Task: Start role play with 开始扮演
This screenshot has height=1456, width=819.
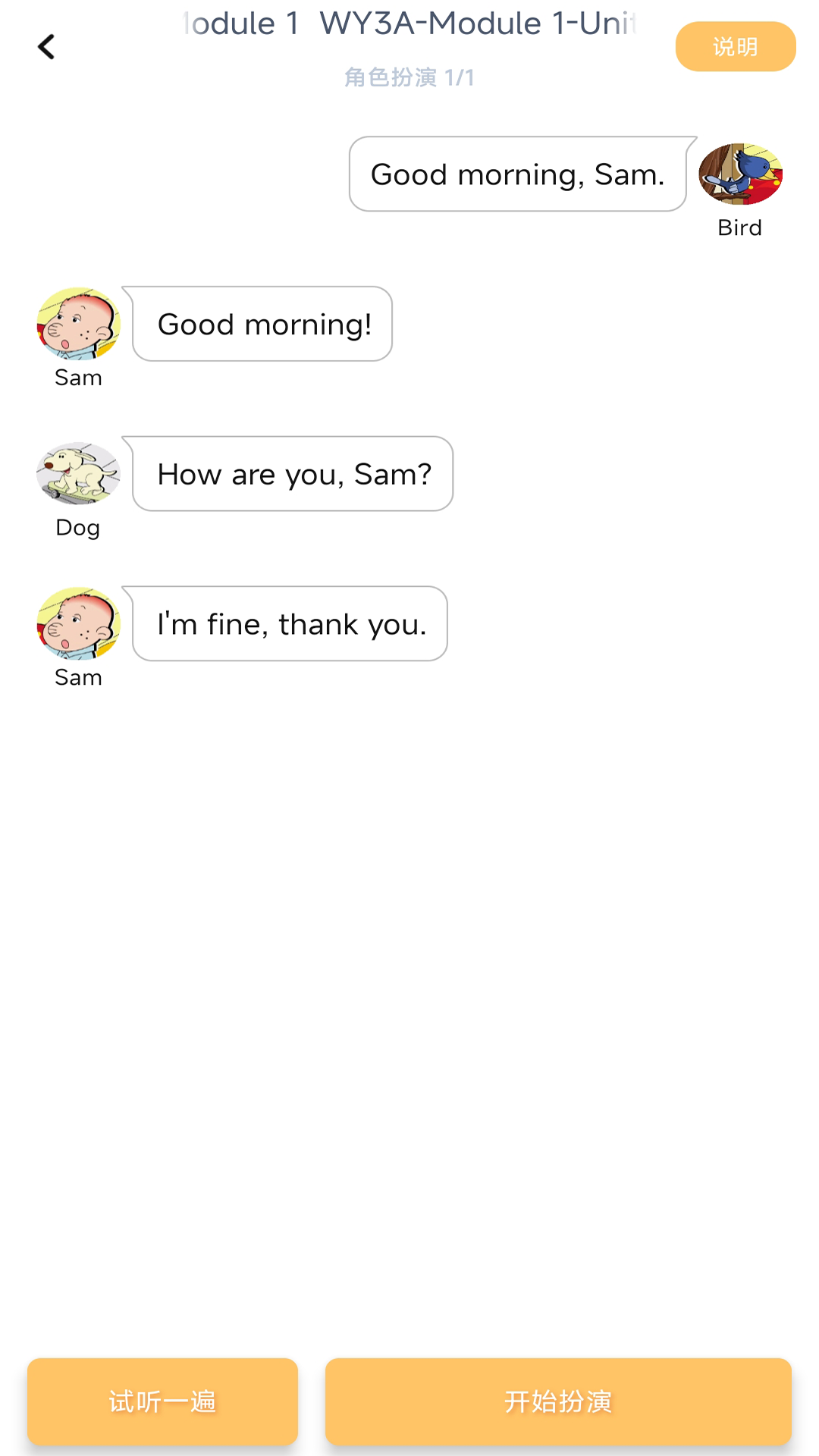Action: [x=558, y=1401]
